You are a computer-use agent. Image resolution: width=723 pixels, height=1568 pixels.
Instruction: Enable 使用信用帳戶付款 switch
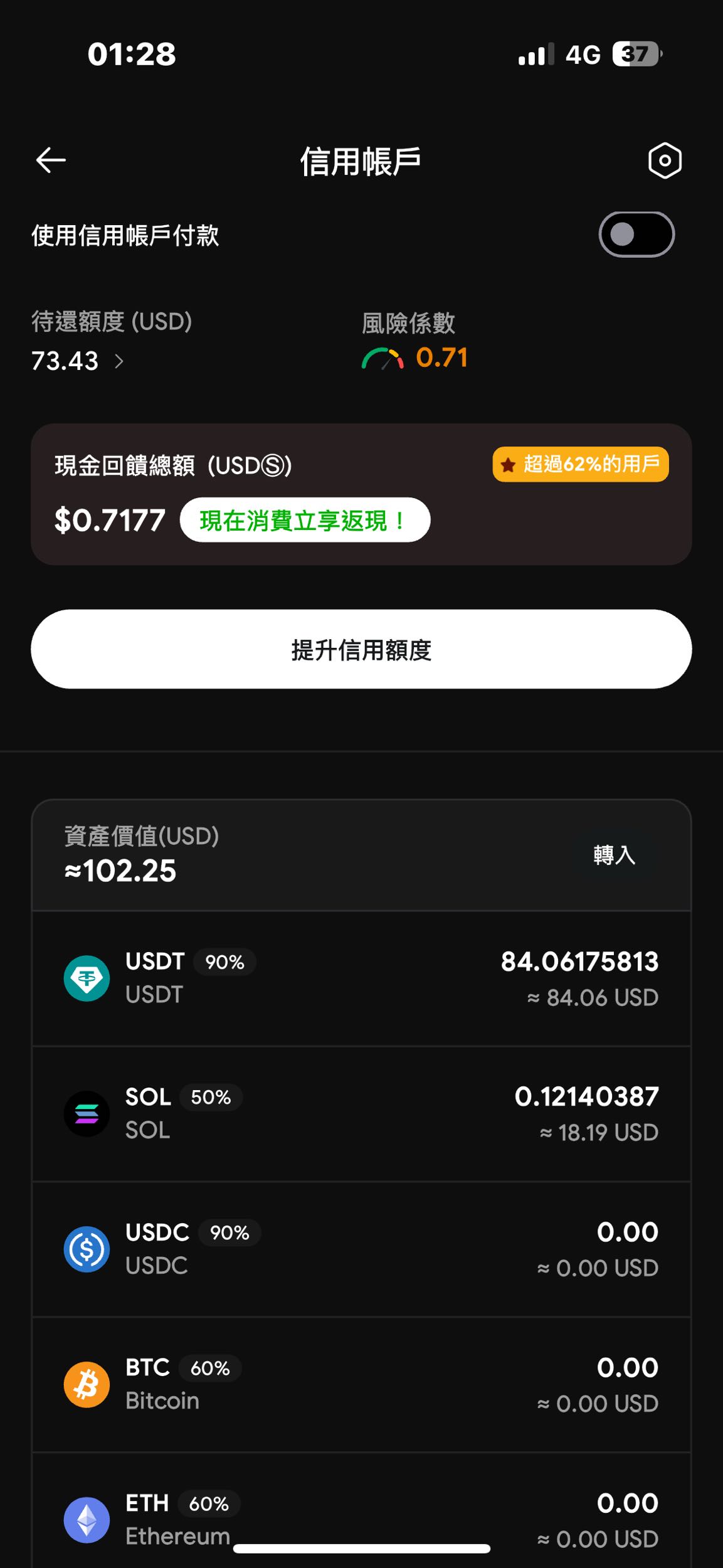[636, 233]
